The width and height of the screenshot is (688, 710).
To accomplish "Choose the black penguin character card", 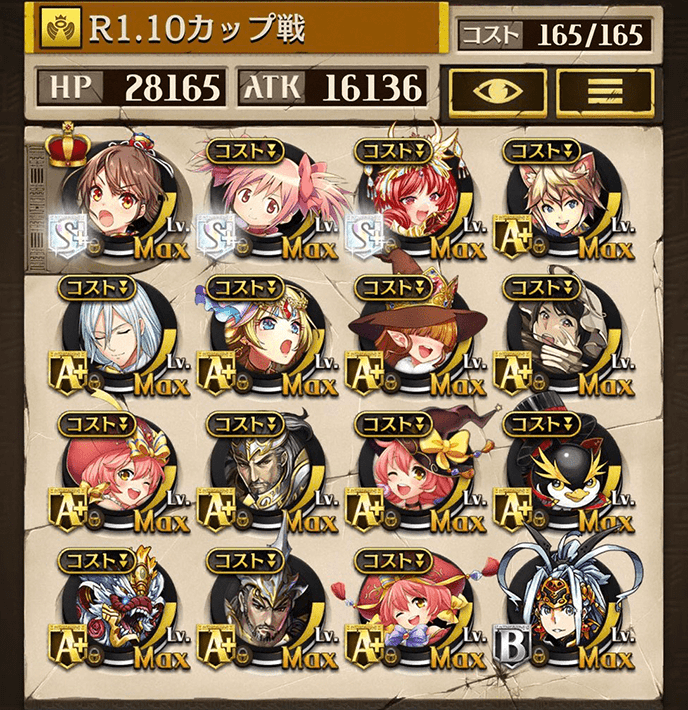I will click(559, 468).
